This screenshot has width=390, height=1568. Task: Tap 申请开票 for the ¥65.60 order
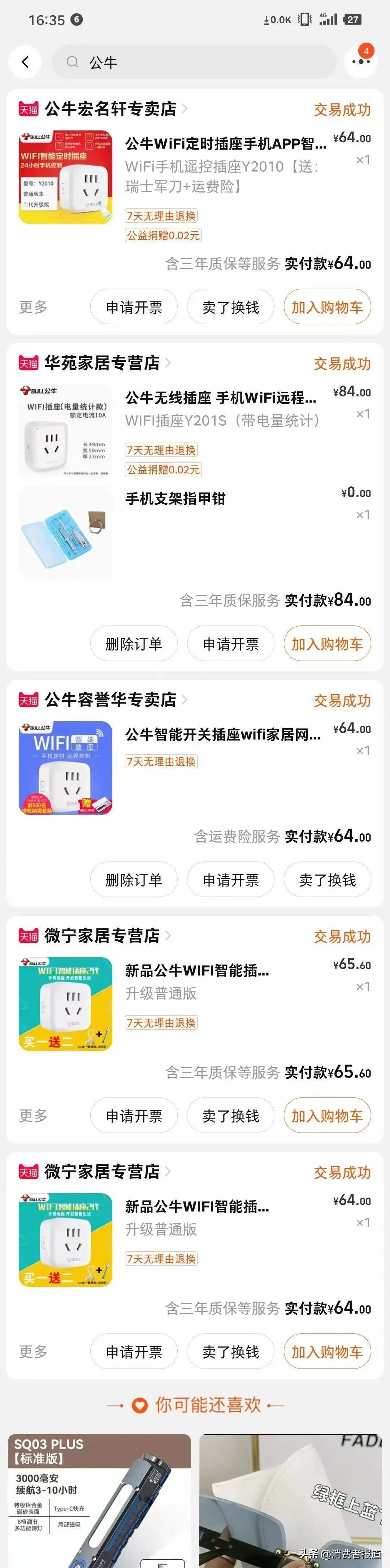tap(134, 1116)
